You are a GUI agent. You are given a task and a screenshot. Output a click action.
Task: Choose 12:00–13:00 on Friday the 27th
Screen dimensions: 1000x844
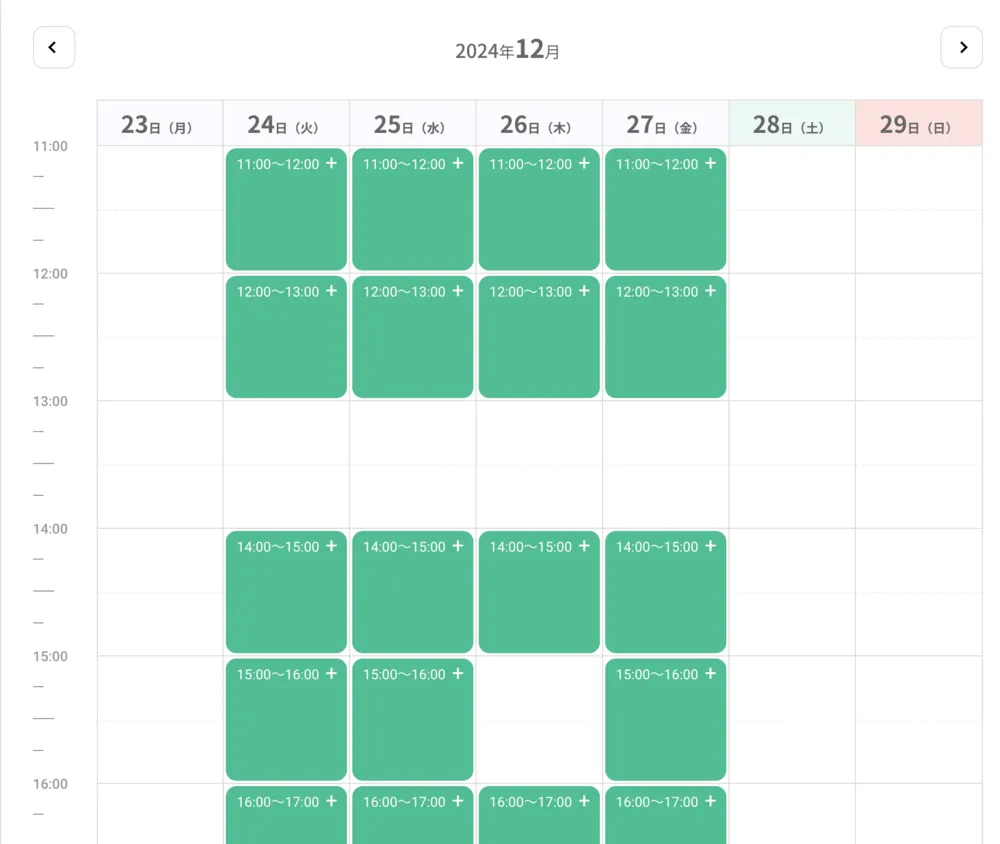tap(665, 337)
